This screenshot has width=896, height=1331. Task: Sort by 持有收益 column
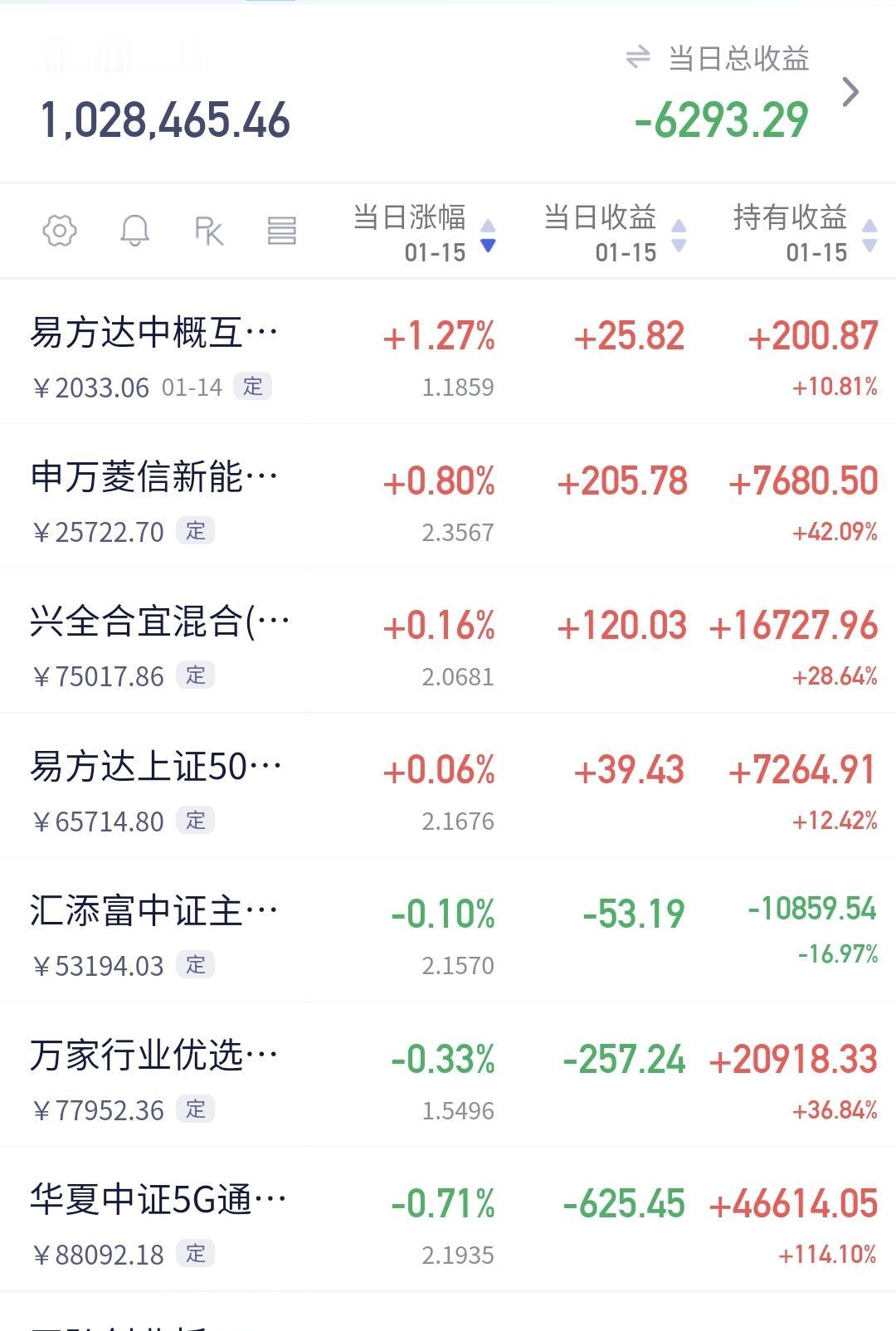(802, 232)
